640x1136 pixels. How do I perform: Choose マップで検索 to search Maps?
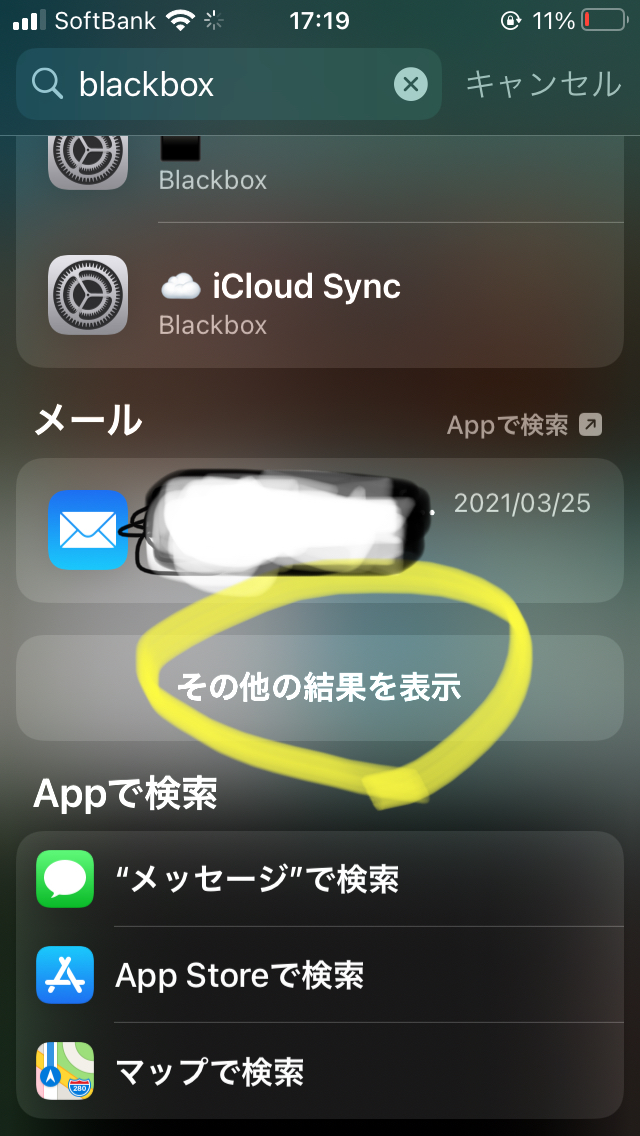320,1072
